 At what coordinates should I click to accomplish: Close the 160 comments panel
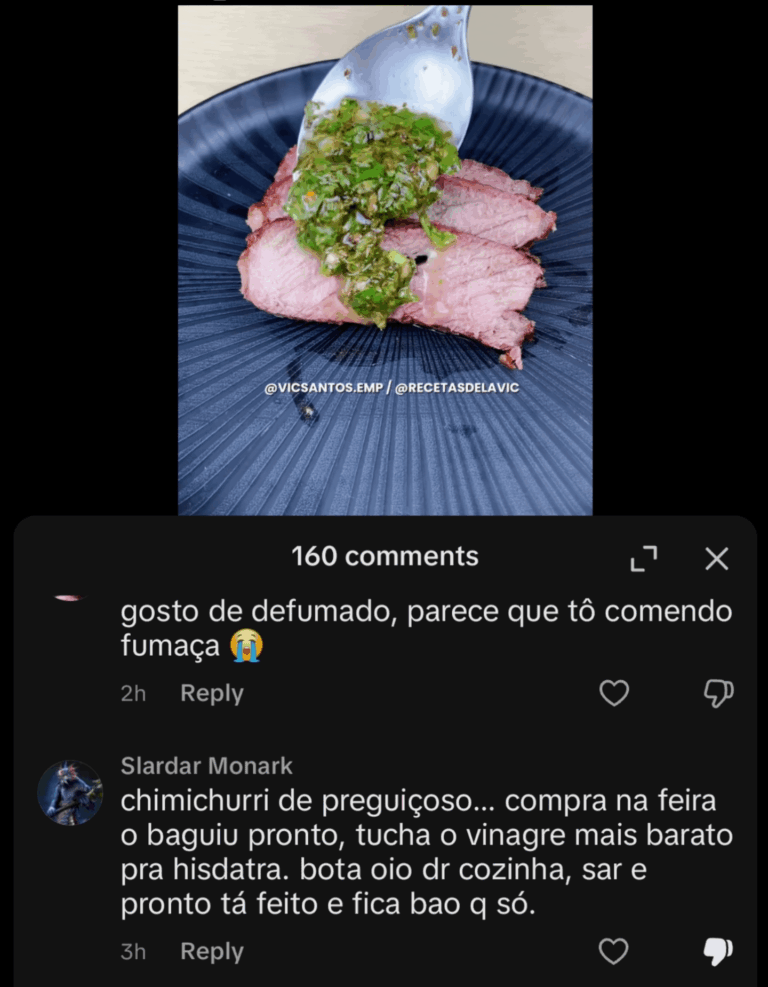pyautogui.click(x=716, y=559)
